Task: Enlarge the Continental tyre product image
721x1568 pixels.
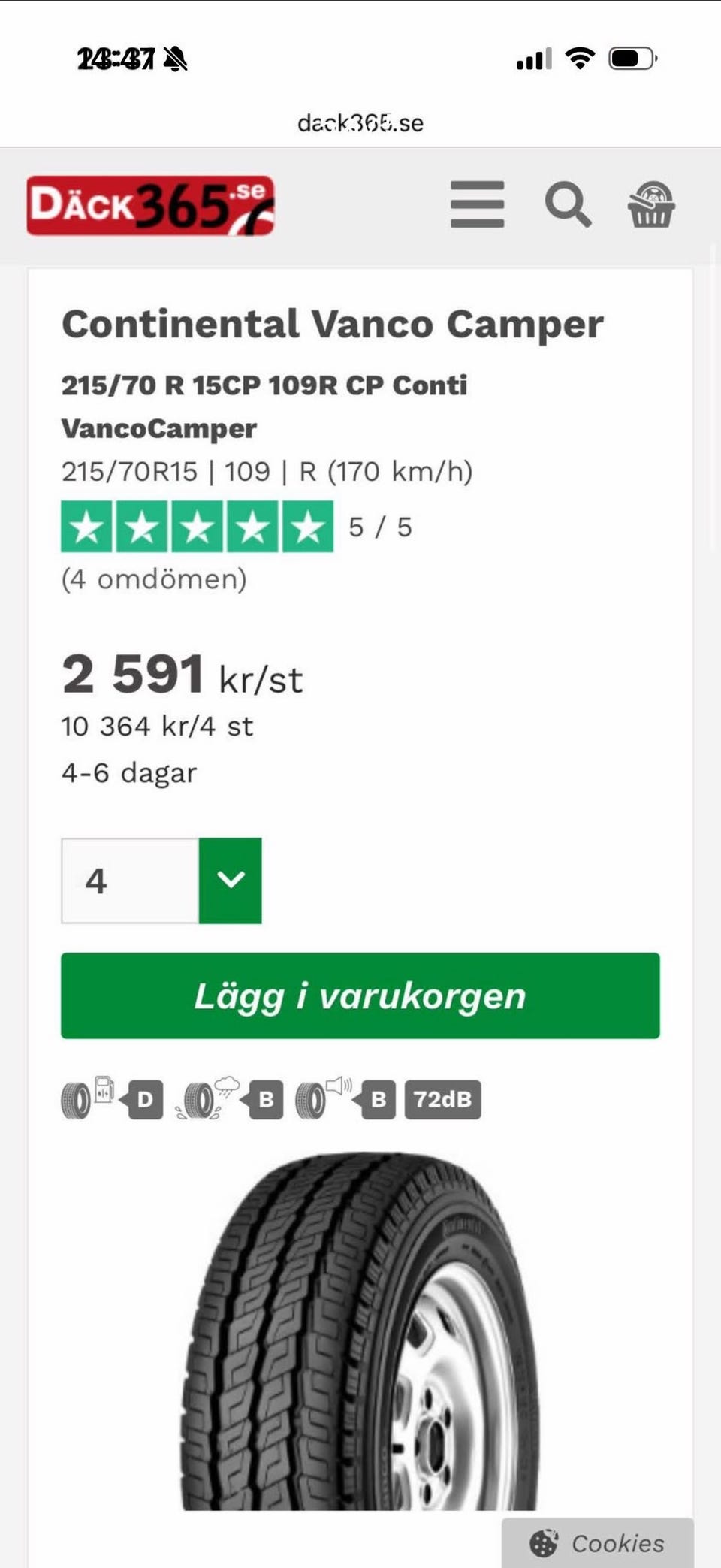Action: coord(360,1331)
